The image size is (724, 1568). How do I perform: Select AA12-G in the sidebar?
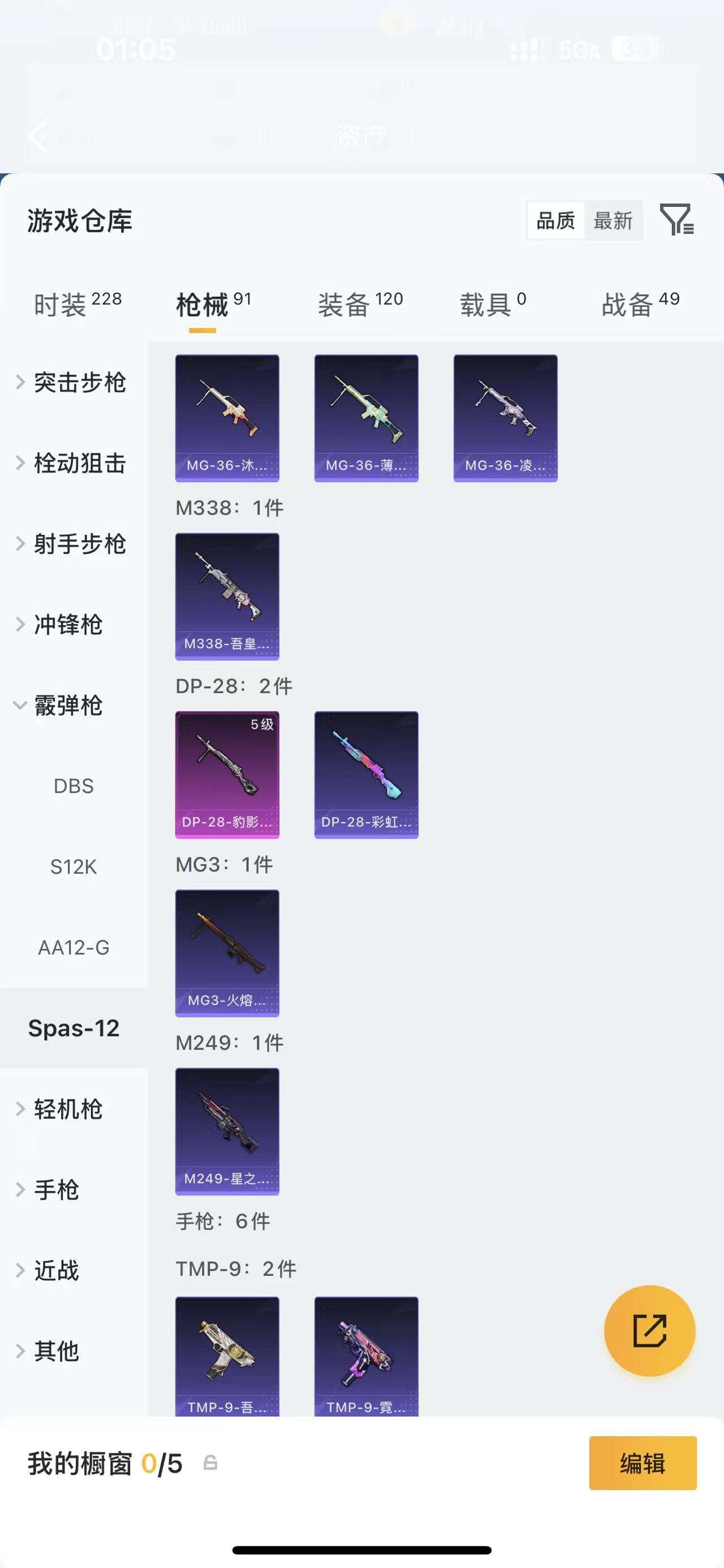coord(74,947)
